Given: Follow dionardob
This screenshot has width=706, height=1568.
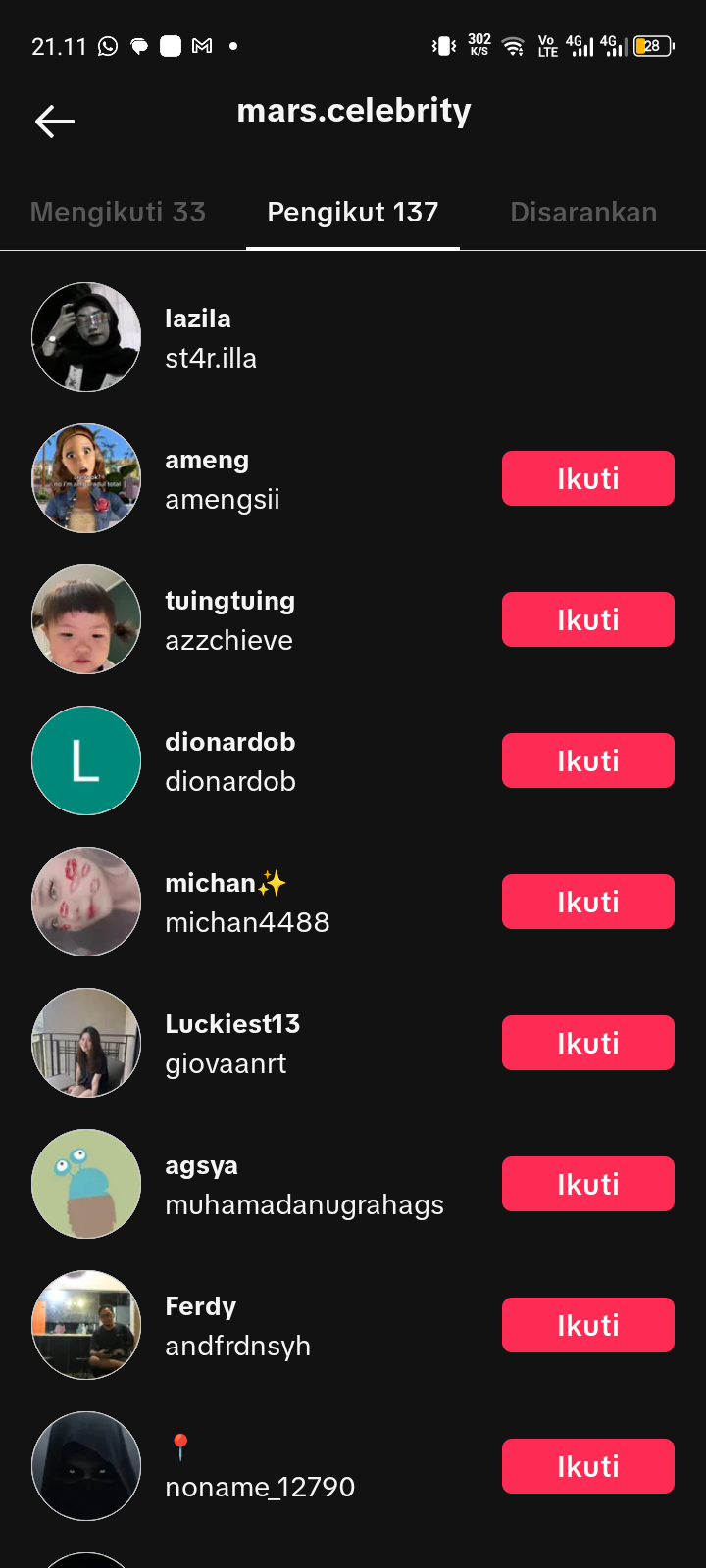Looking at the screenshot, I should [x=587, y=760].
